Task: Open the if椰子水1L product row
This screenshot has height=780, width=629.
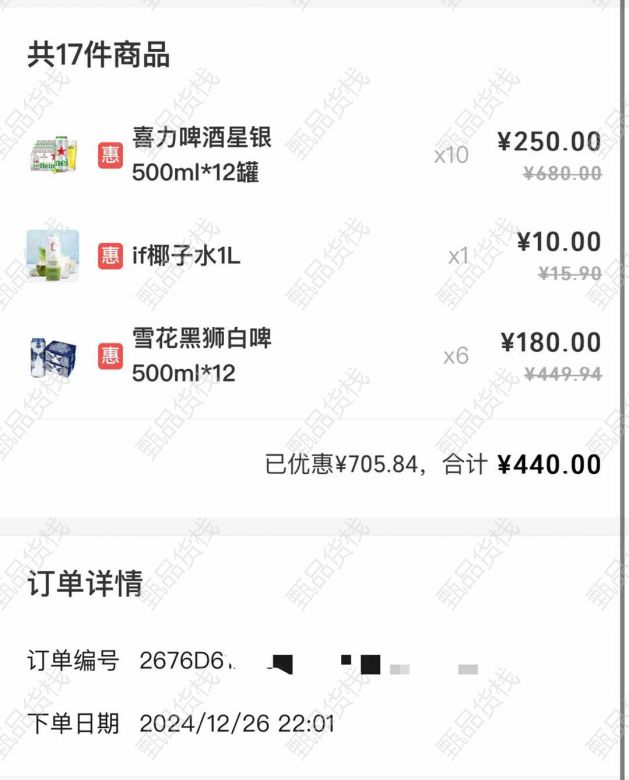Action: (186, 256)
